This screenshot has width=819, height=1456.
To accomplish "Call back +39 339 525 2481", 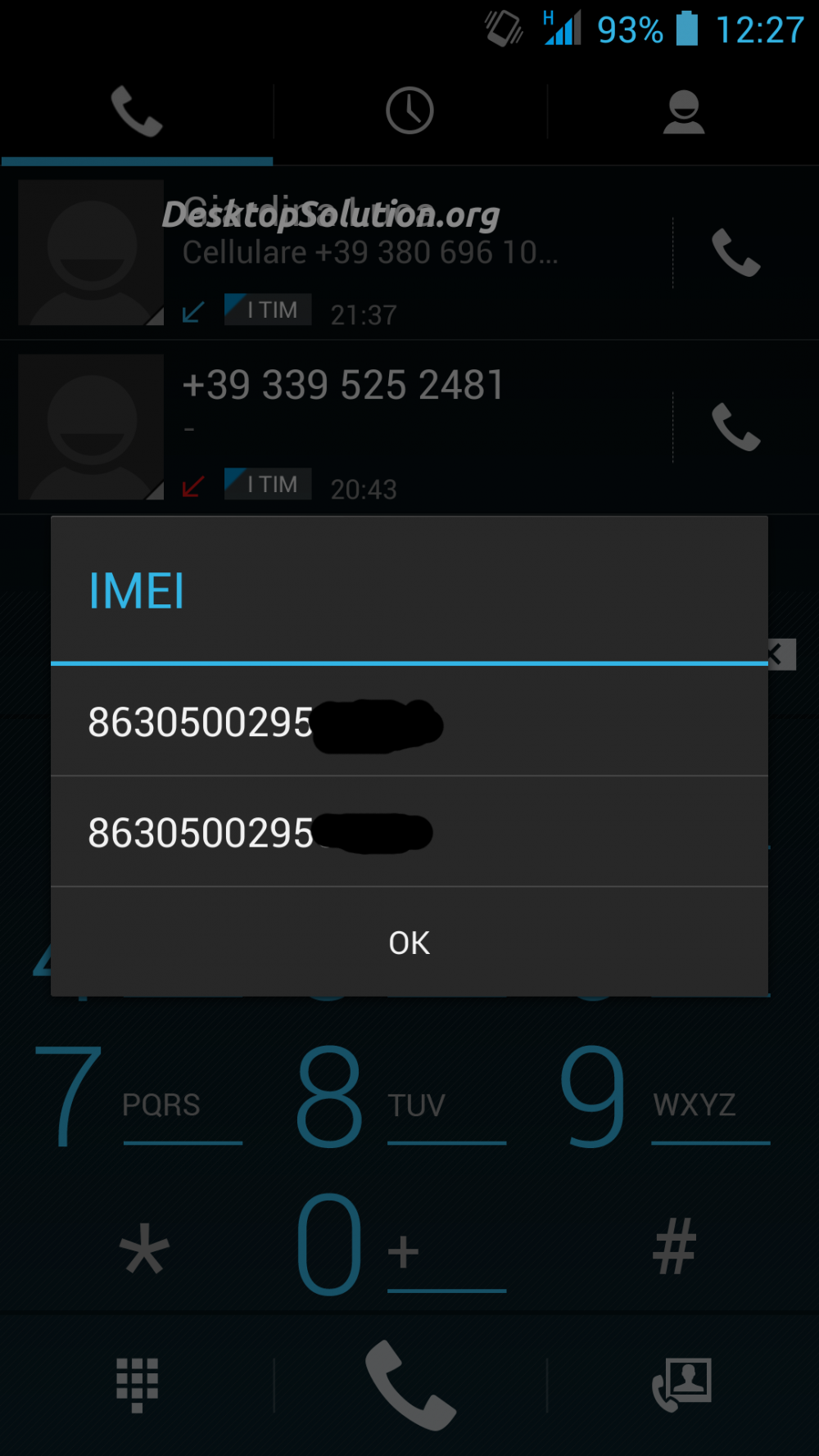I will [x=735, y=427].
